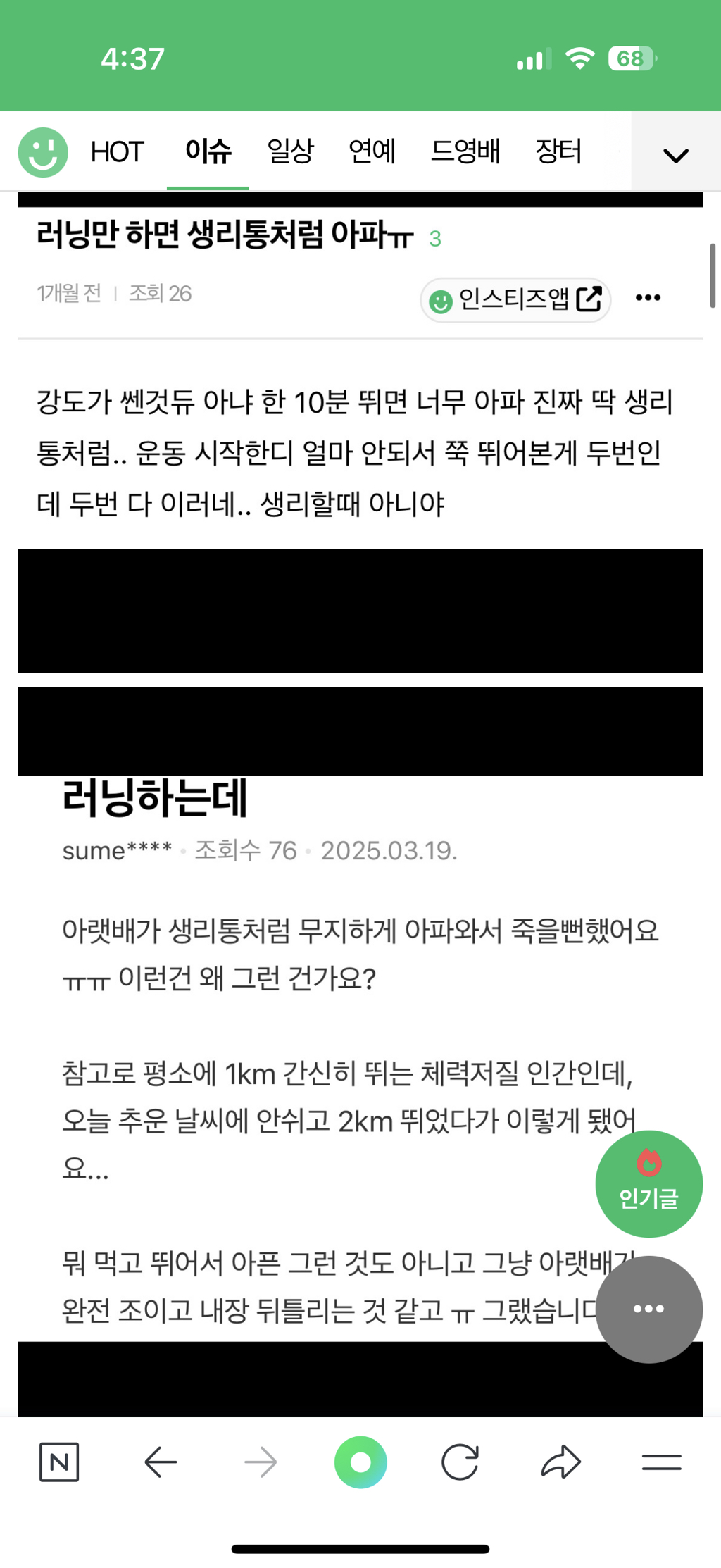The width and height of the screenshot is (721, 1568).
Task: Navigate back in the browser
Action: click(161, 1462)
